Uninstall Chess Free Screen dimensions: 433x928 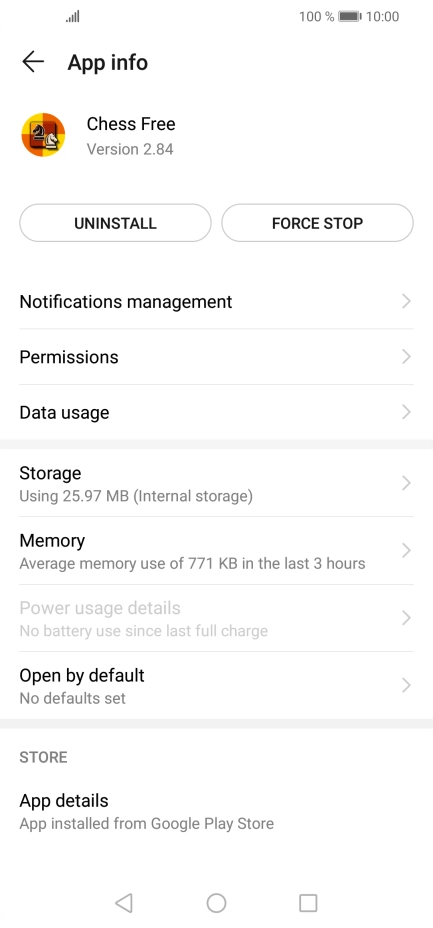click(x=115, y=223)
